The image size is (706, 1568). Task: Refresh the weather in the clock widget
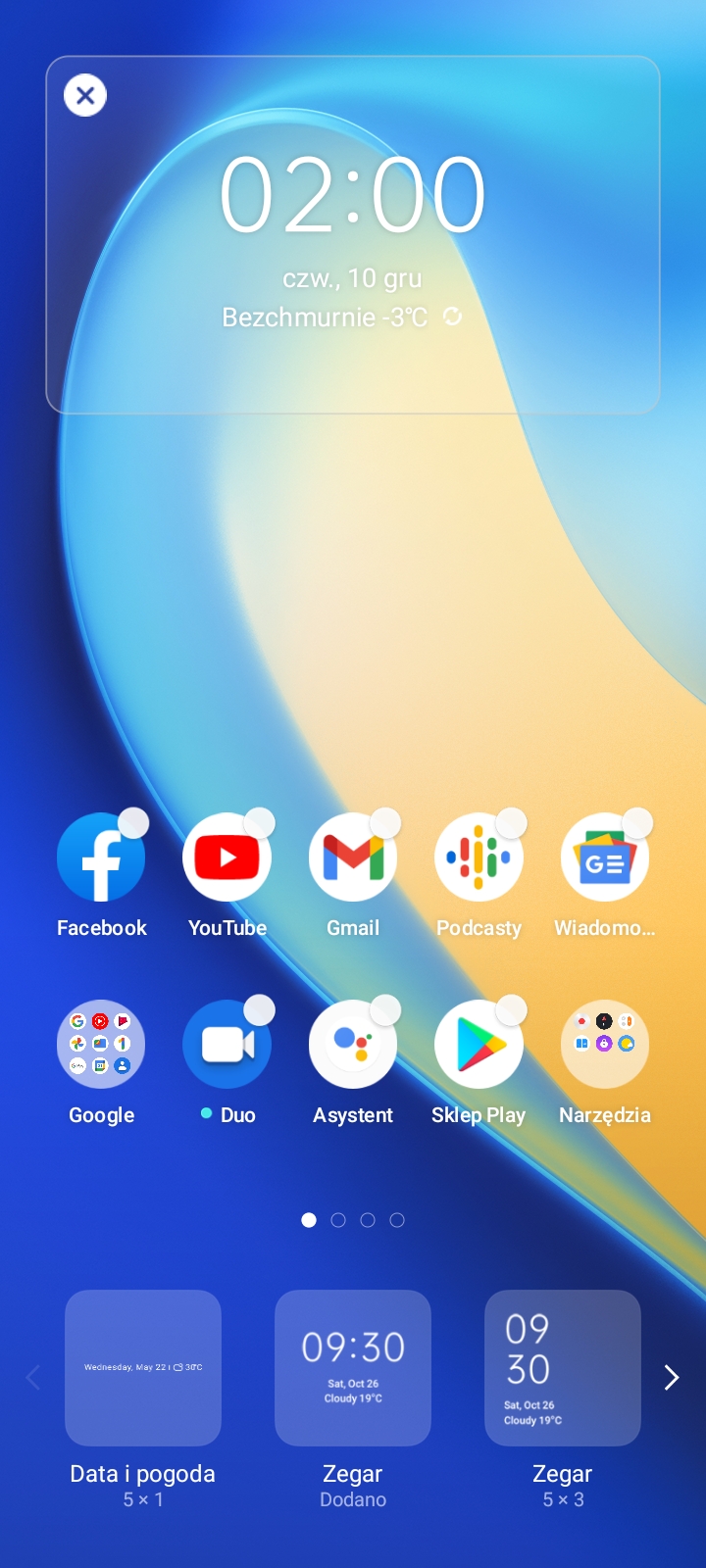[x=452, y=317]
